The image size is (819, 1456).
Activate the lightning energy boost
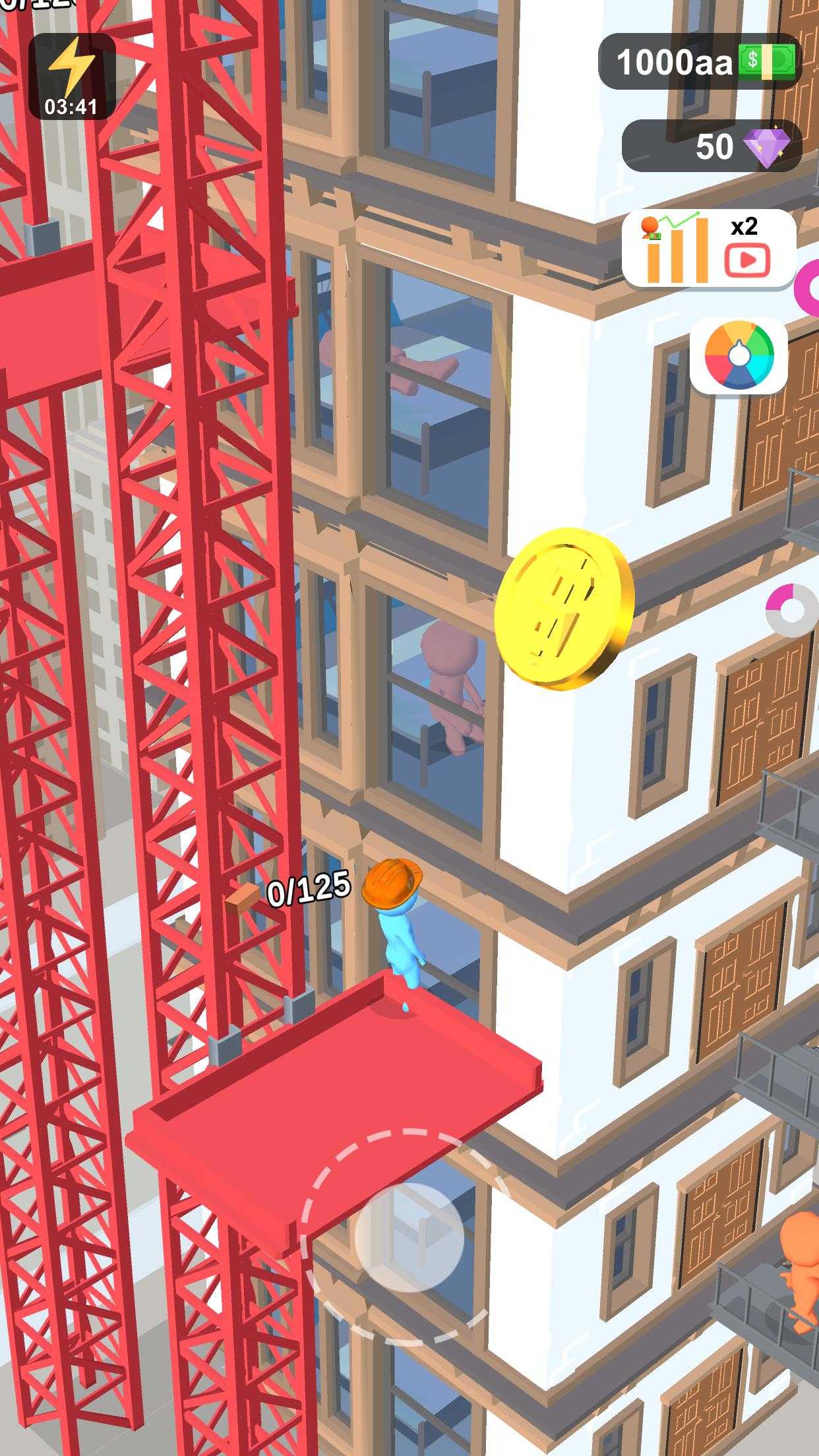click(72, 76)
